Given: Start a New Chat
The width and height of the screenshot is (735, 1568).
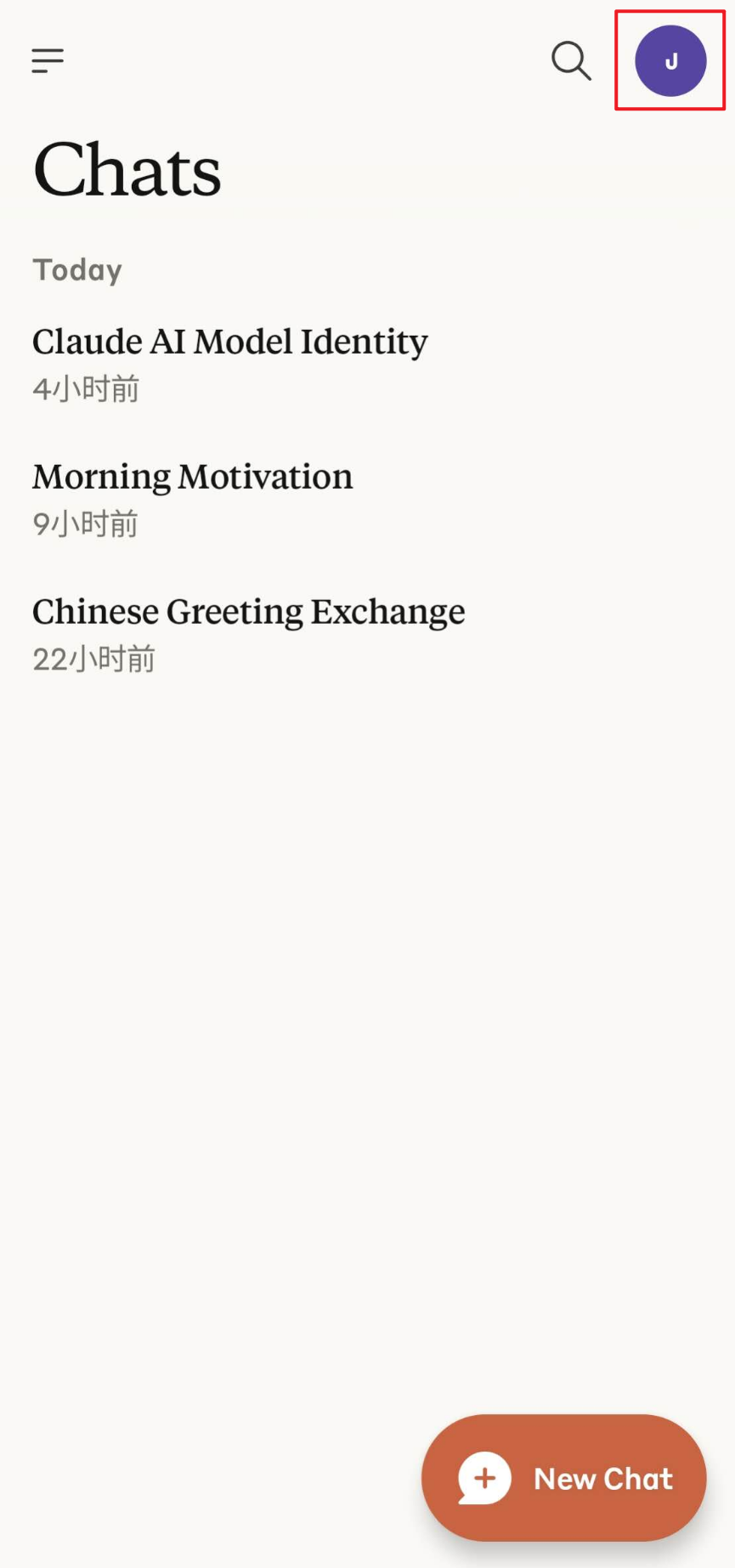Looking at the screenshot, I should click(x=564, y=1478).
